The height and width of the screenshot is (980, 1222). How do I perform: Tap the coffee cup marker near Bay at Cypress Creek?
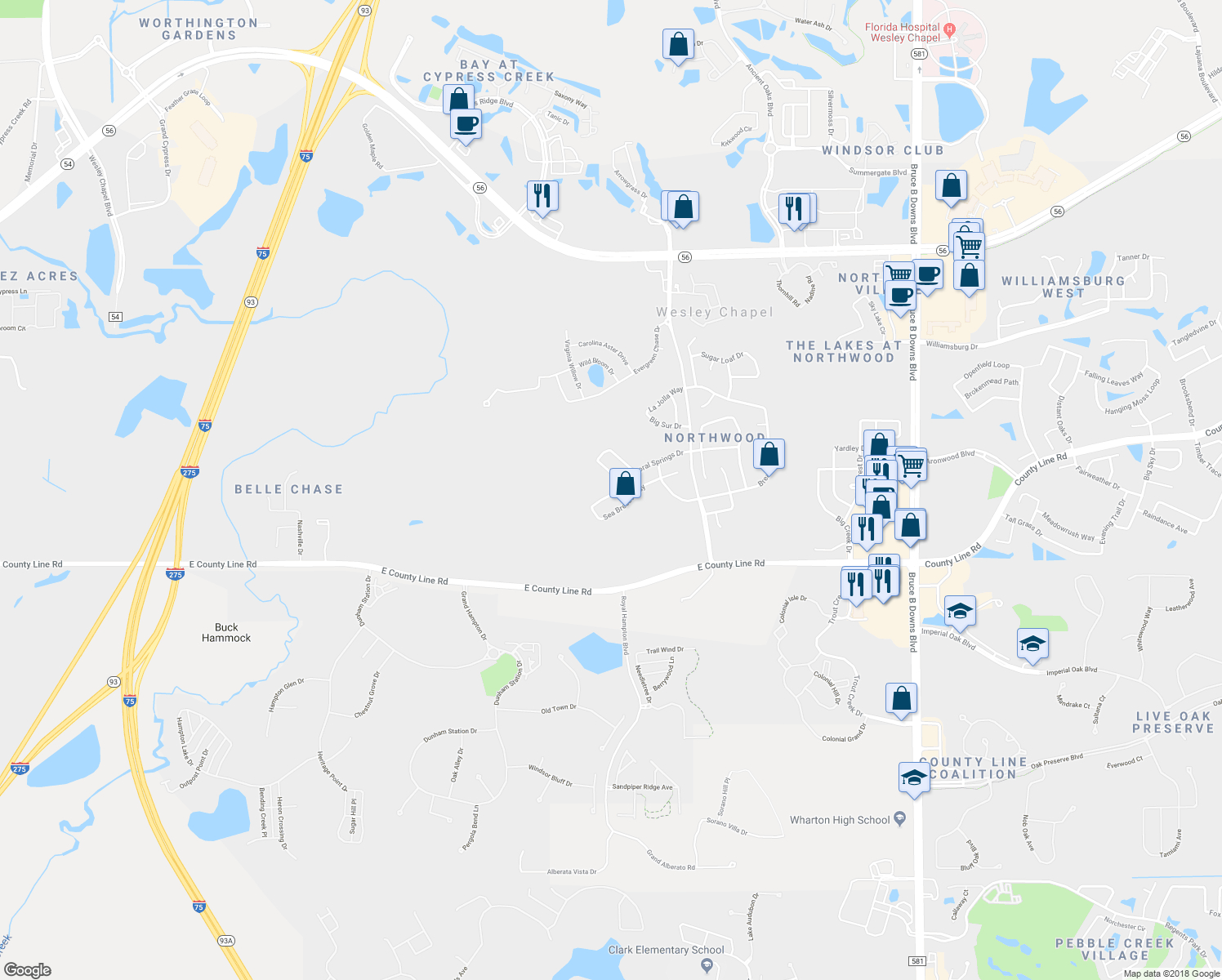[x=466, y=124]
